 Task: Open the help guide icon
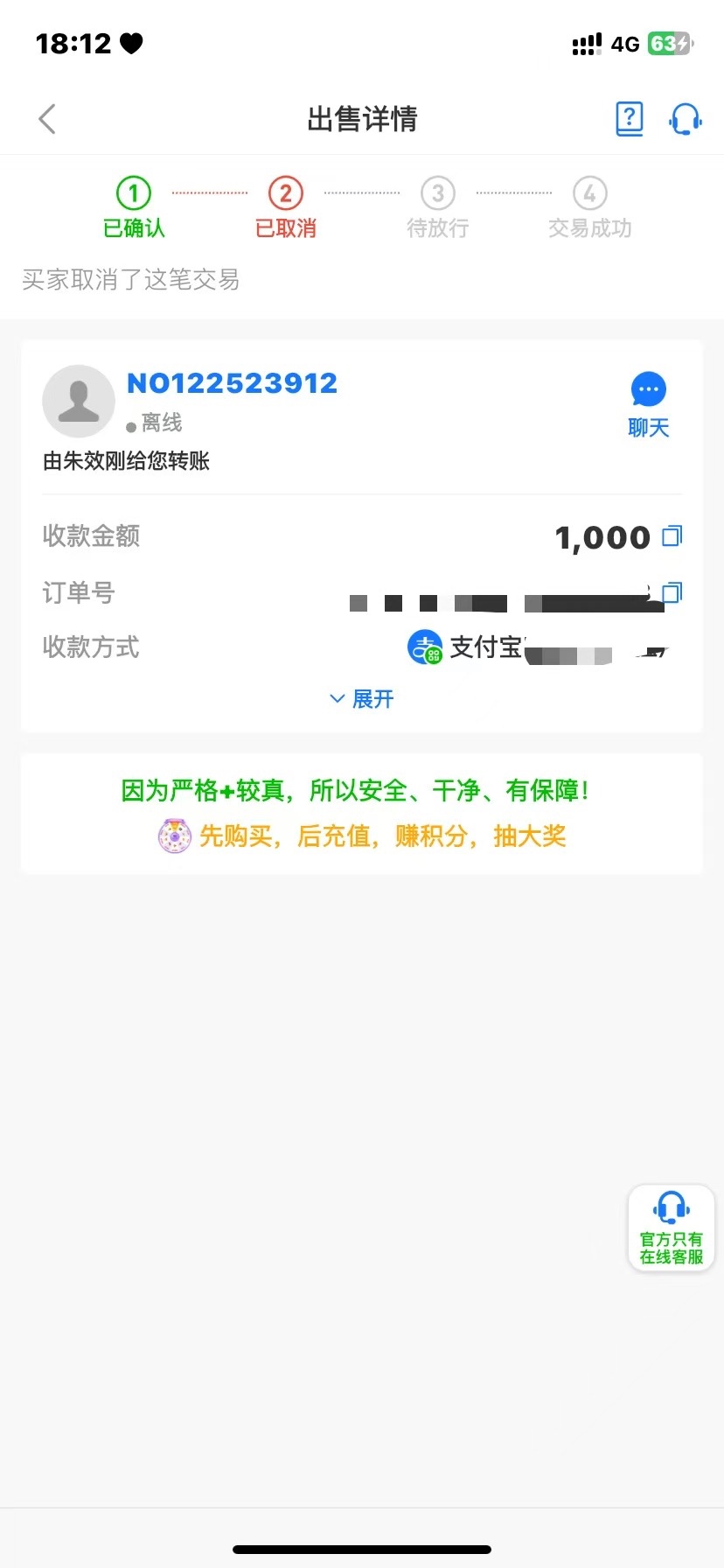629,118
